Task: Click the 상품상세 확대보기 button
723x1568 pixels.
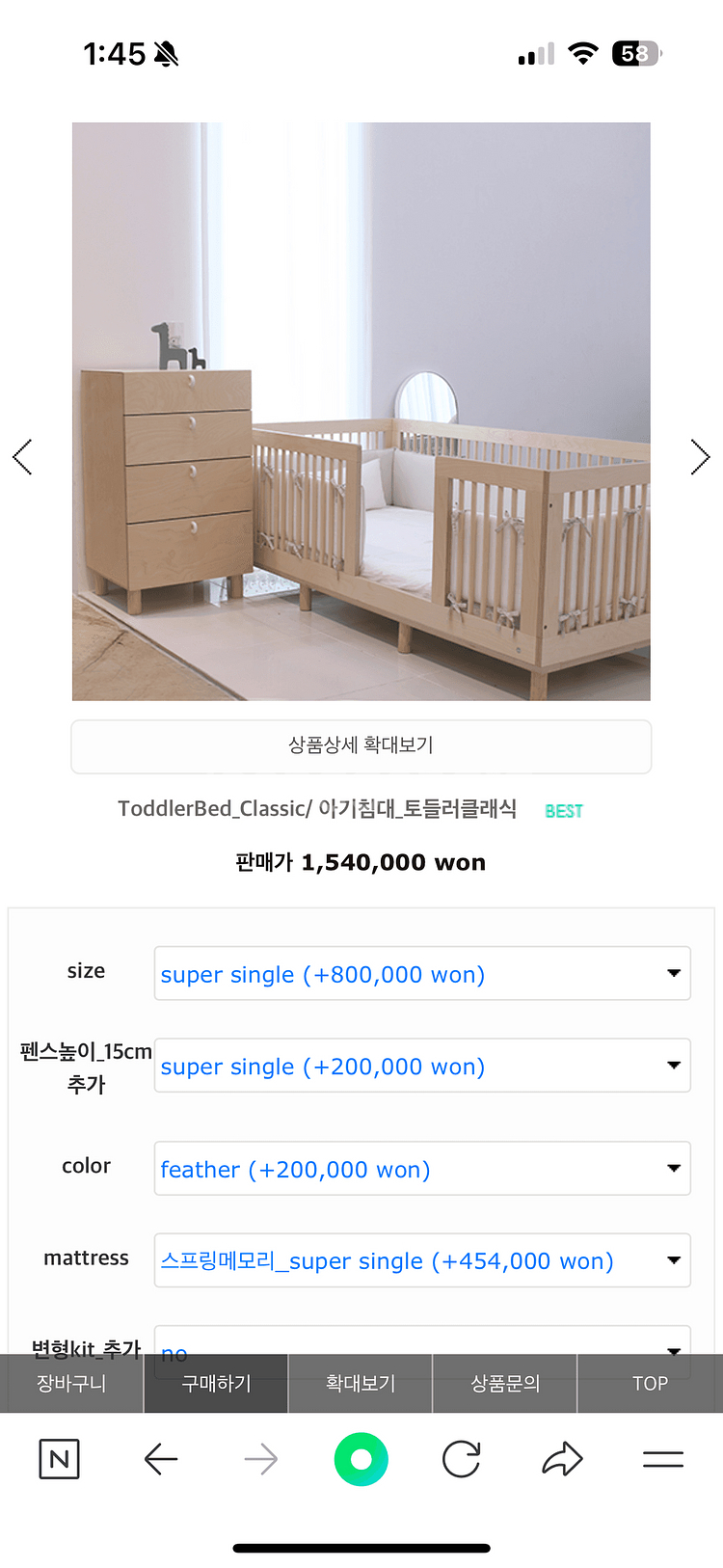Action: coord(361,746)
